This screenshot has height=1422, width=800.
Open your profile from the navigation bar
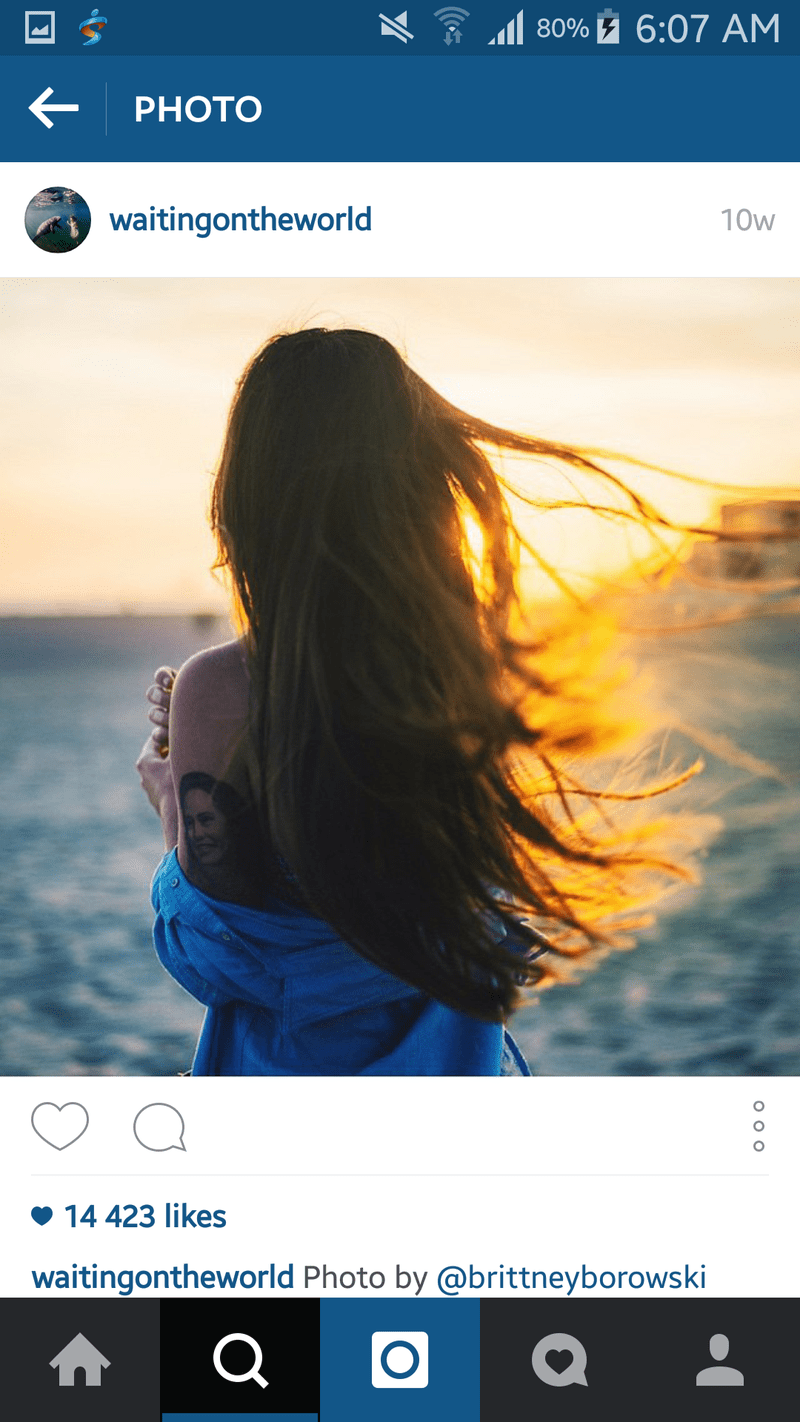click(720, 1360)
